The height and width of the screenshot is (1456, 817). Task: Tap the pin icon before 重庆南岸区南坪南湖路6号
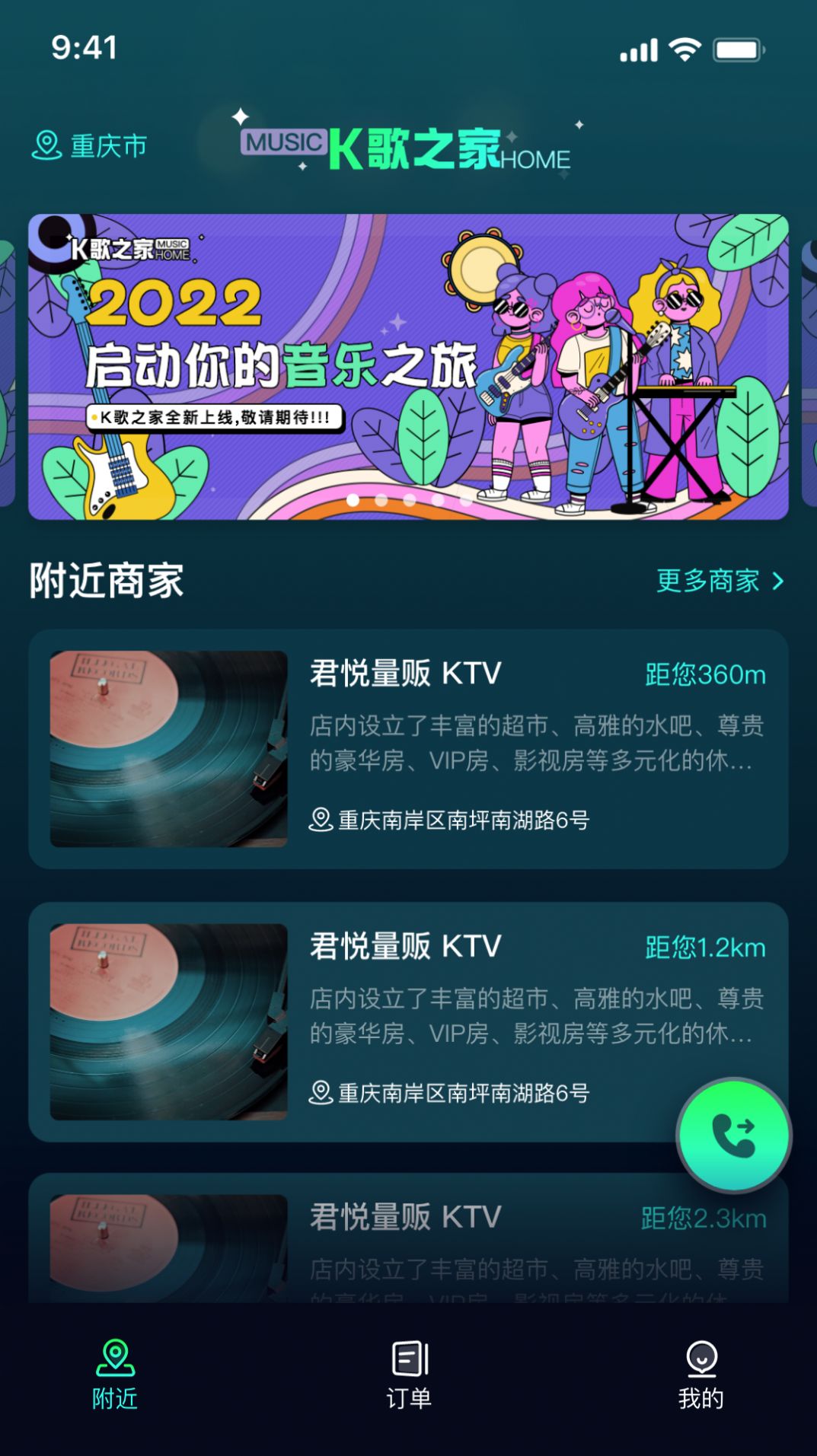coord(320,820)
